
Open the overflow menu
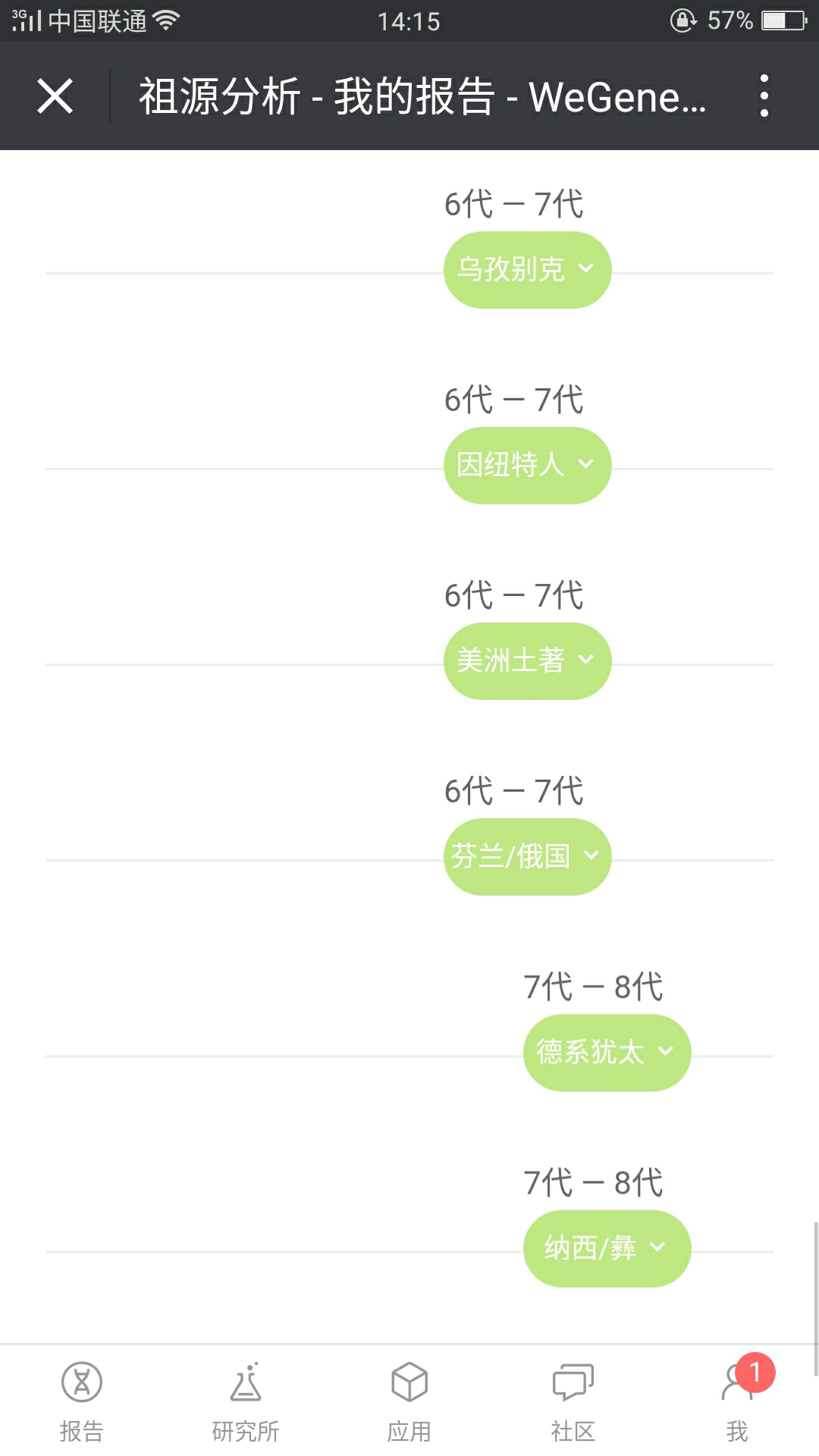point(764,96)
